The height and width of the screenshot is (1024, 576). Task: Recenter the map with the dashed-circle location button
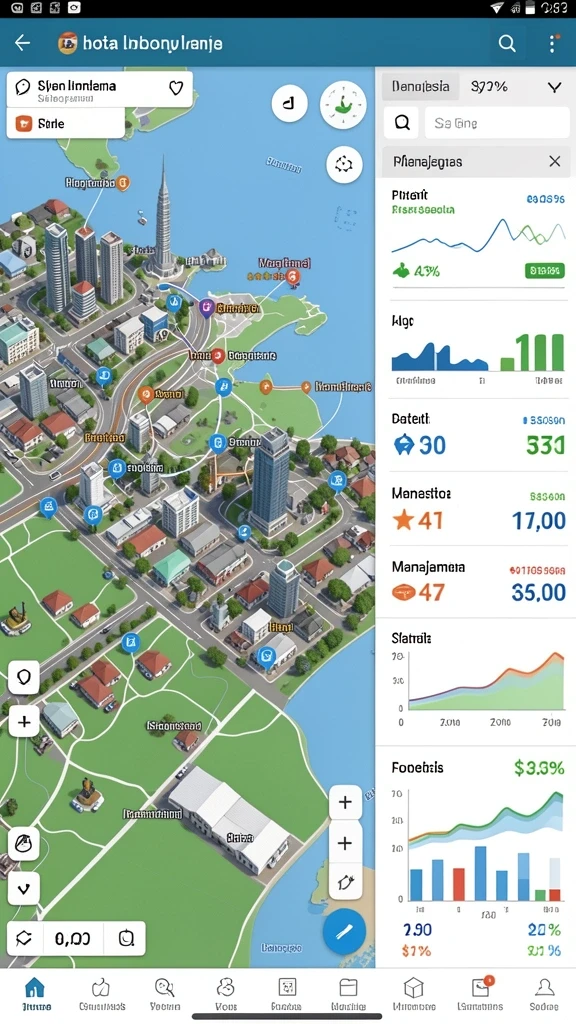pos(344,164)
